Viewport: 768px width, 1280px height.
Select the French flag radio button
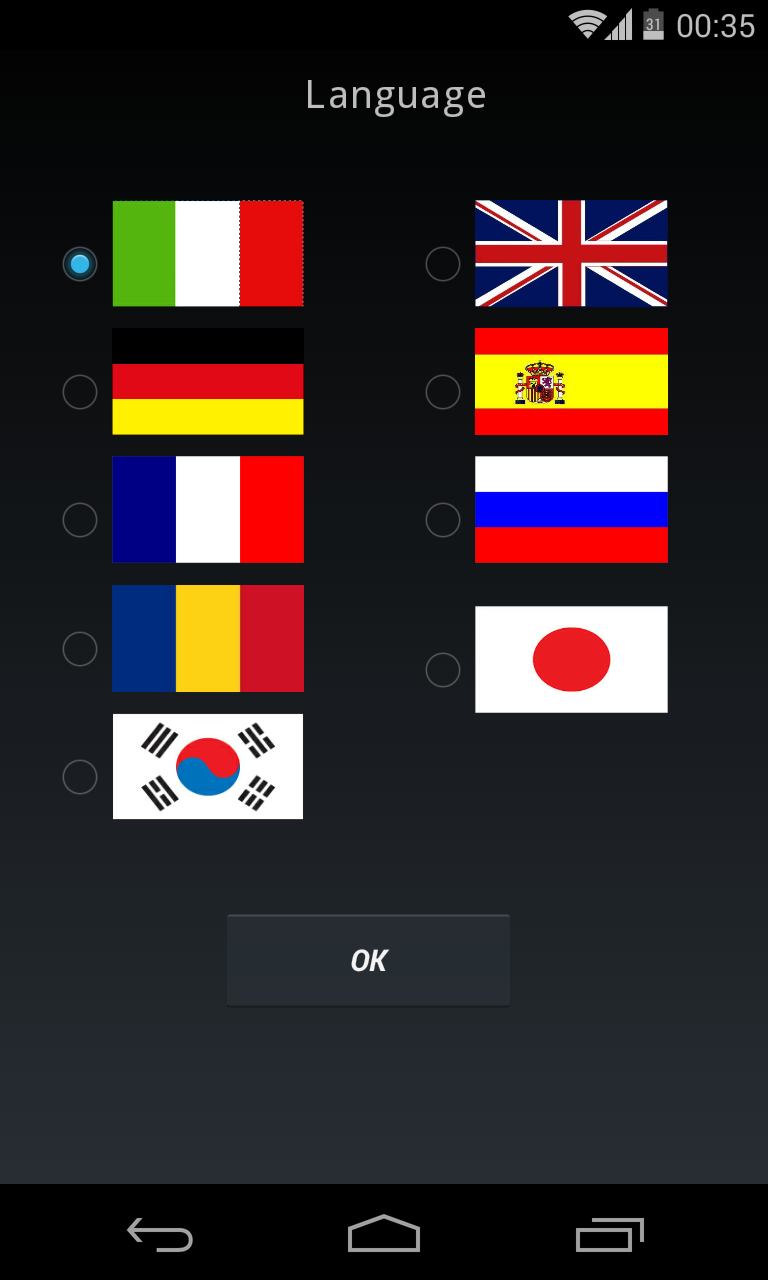pyautogui.click(x=80, y=520)
